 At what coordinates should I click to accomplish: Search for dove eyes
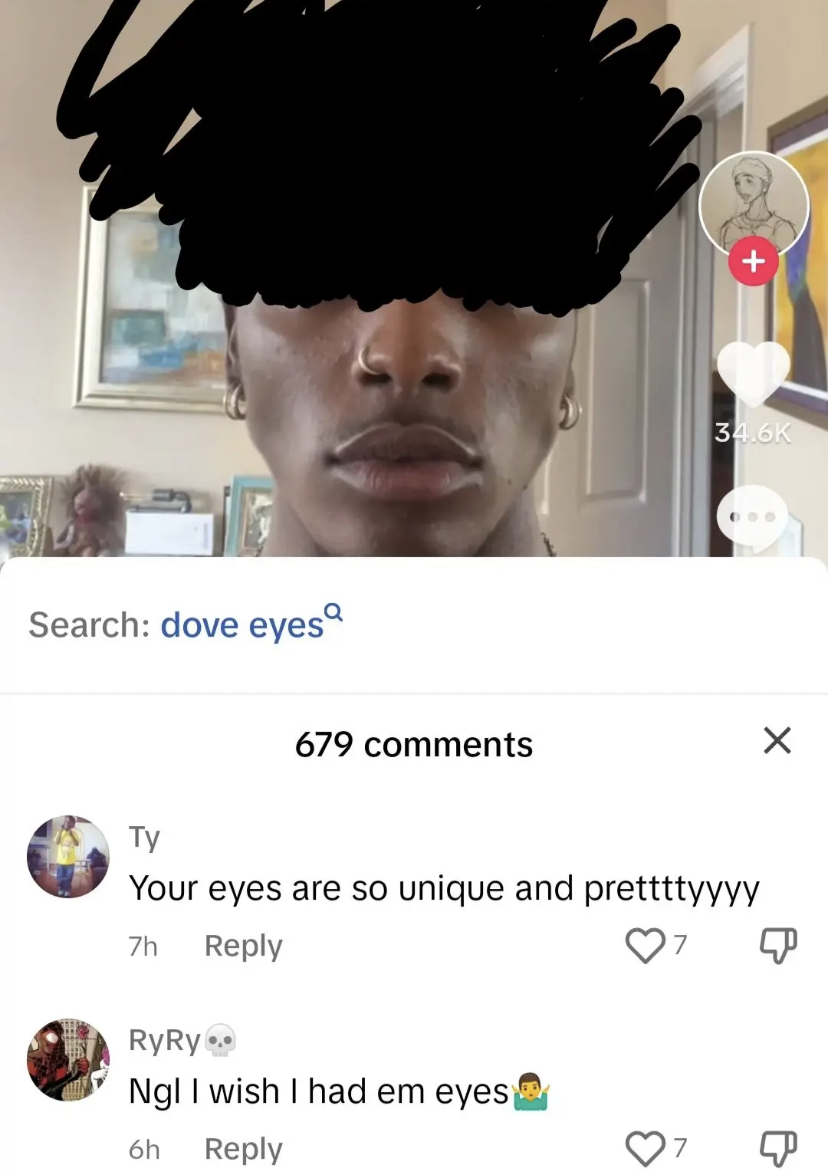(x=241, y=624)
